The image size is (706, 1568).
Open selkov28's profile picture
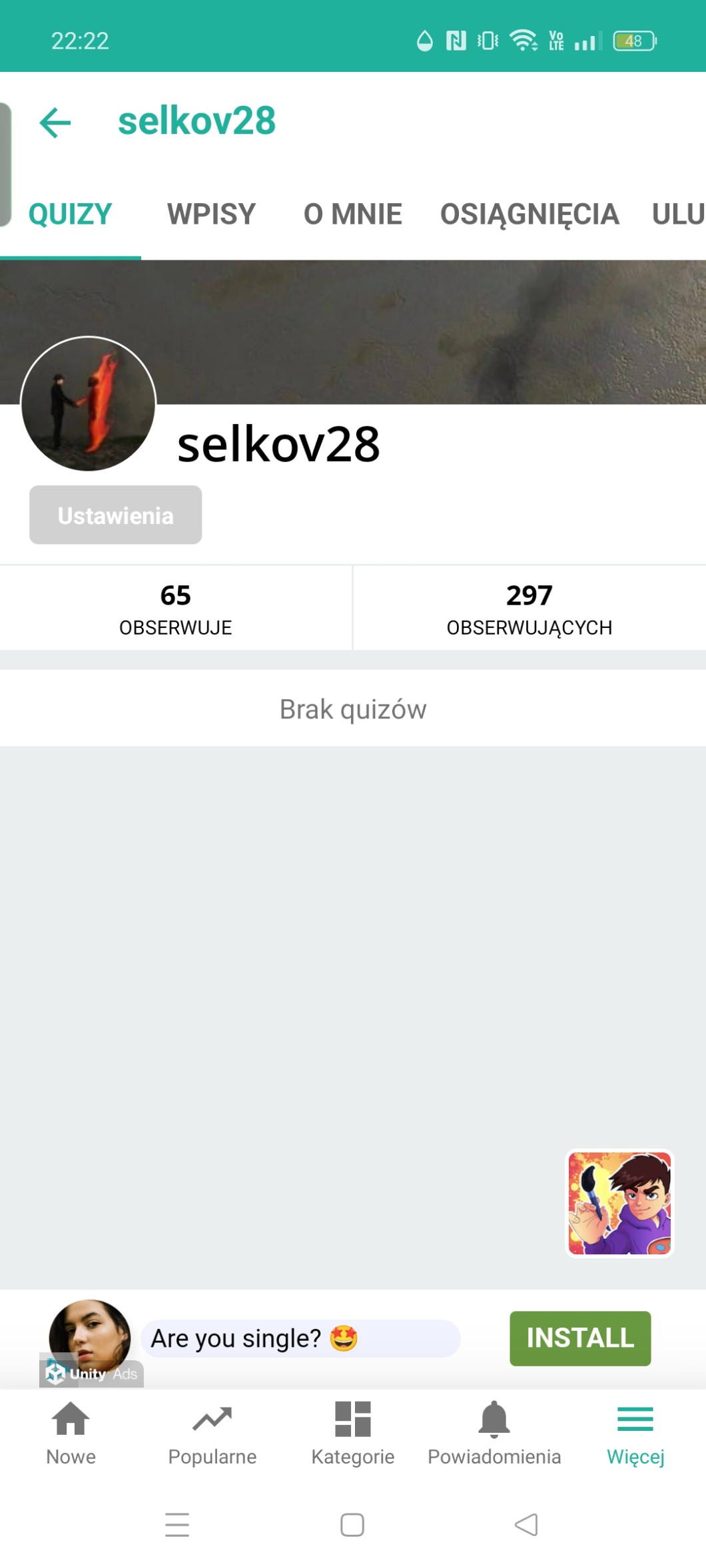click(x=89, y=403)
